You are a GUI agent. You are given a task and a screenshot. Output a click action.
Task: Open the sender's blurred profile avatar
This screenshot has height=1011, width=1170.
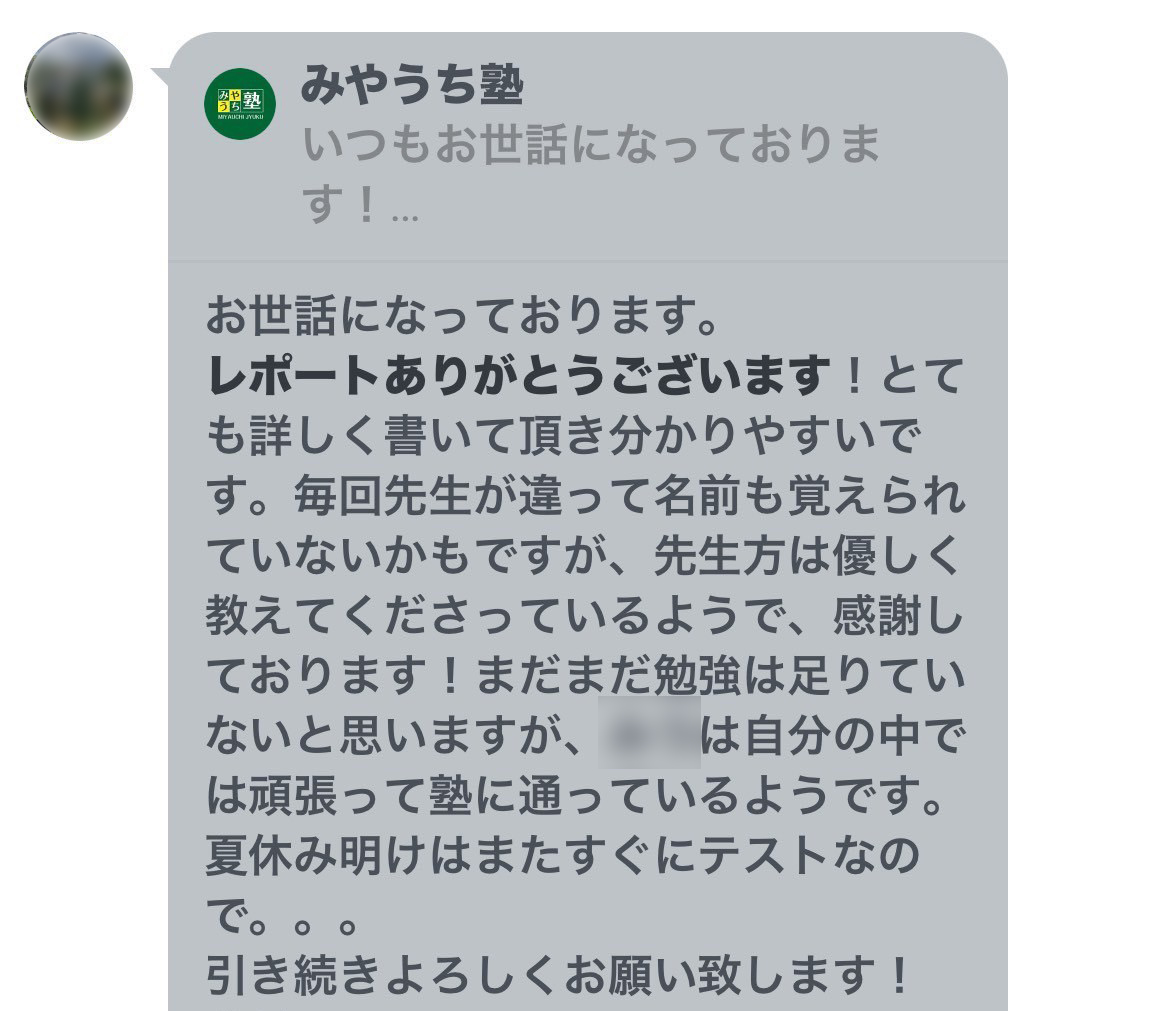[x=78, y=86]
